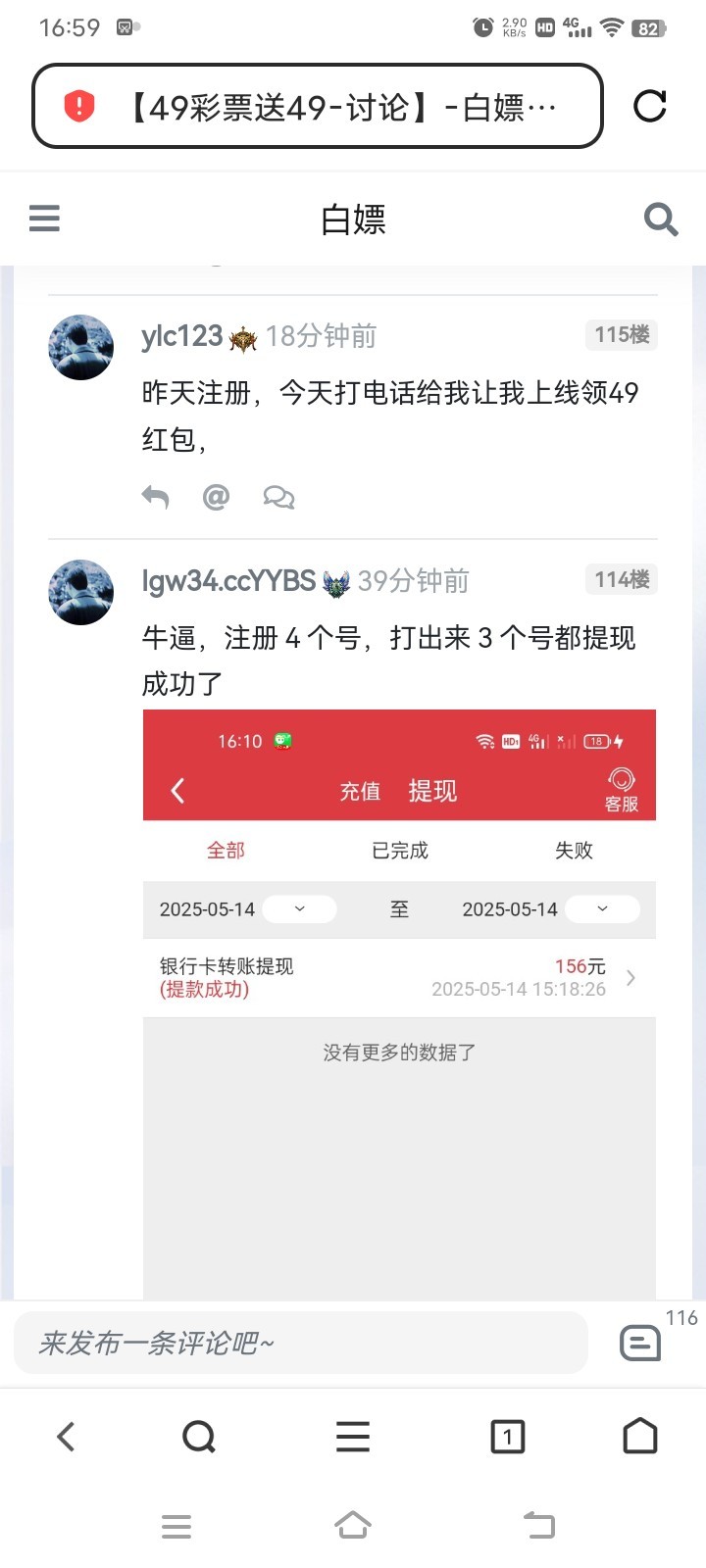Open the comment list showing 116
The height and width of the screenshot is (1568, 706).
pyautogui.click(x=641, y=1342)
